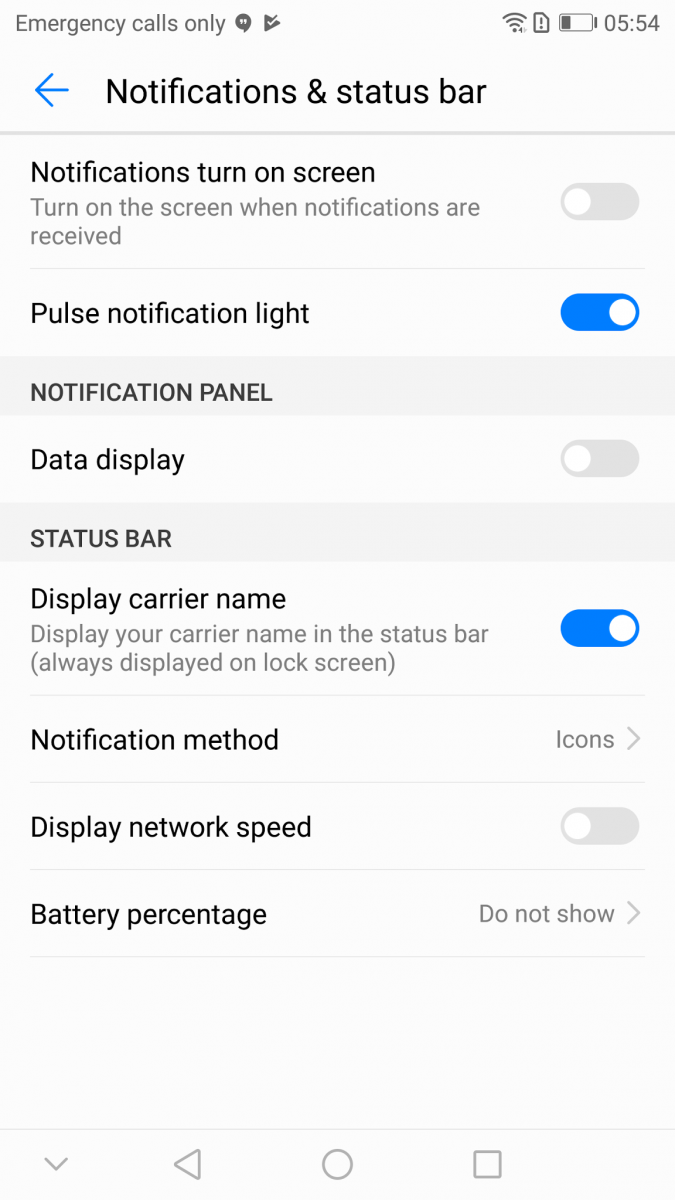Tap the system home button

point(337,1164)
